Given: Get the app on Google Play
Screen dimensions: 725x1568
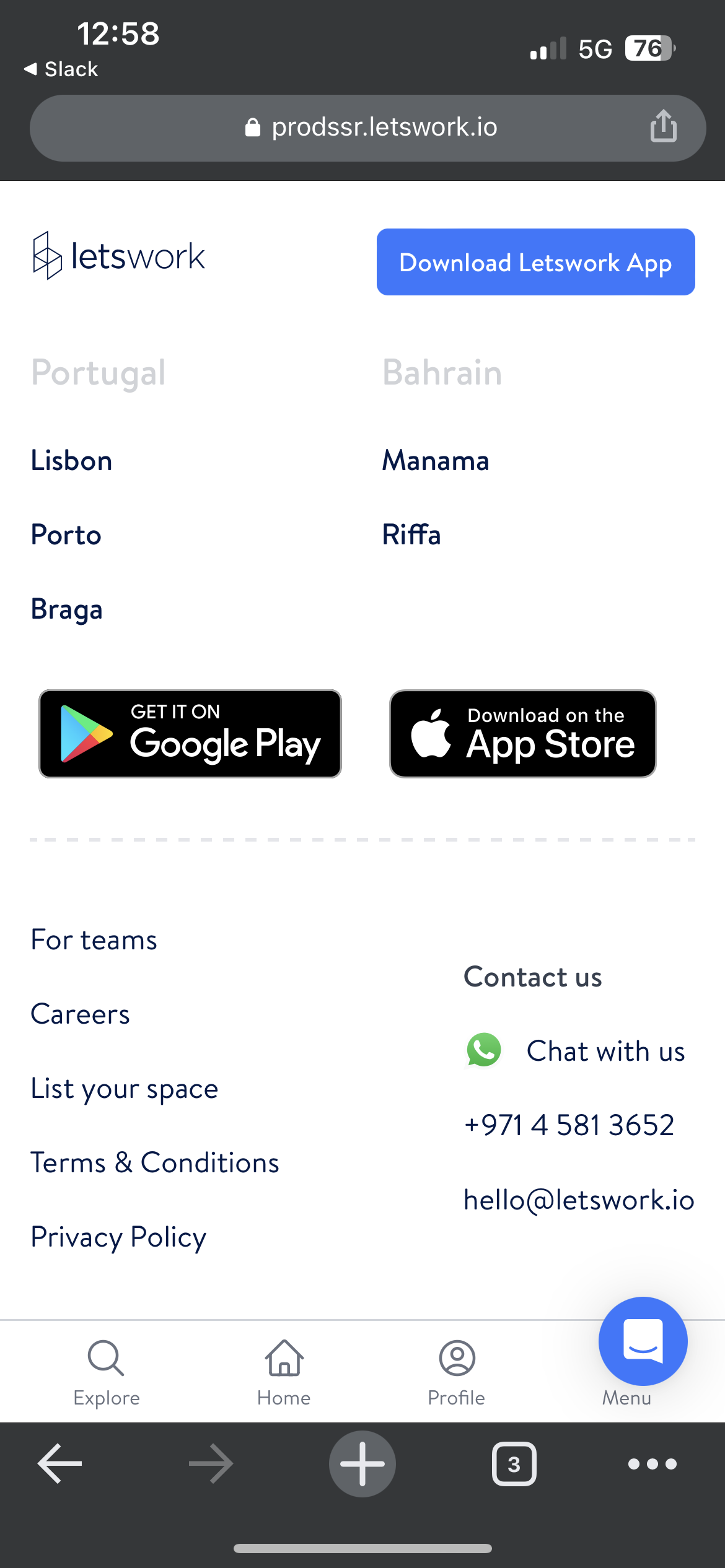Looking at the screenshot, I should point(190,734).
